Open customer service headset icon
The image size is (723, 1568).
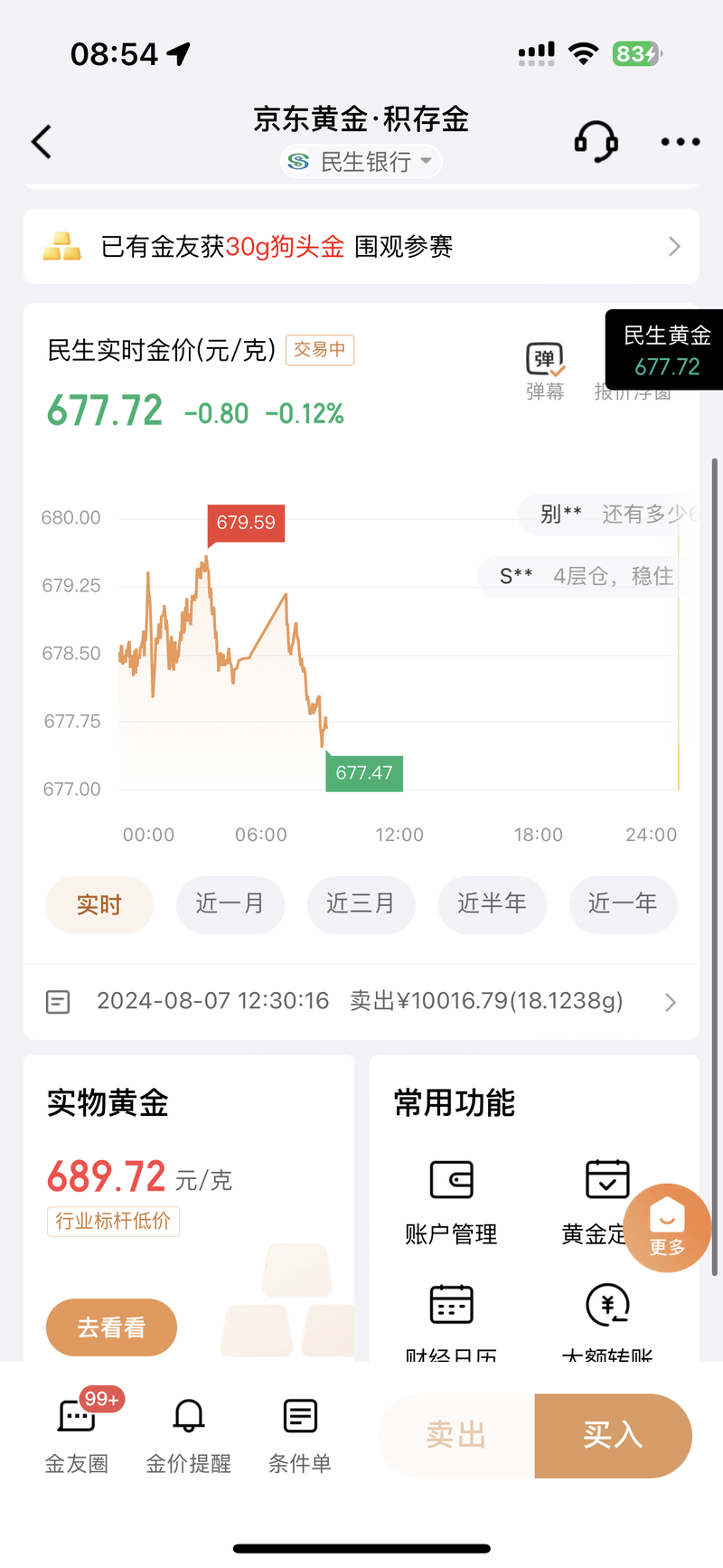596,142
